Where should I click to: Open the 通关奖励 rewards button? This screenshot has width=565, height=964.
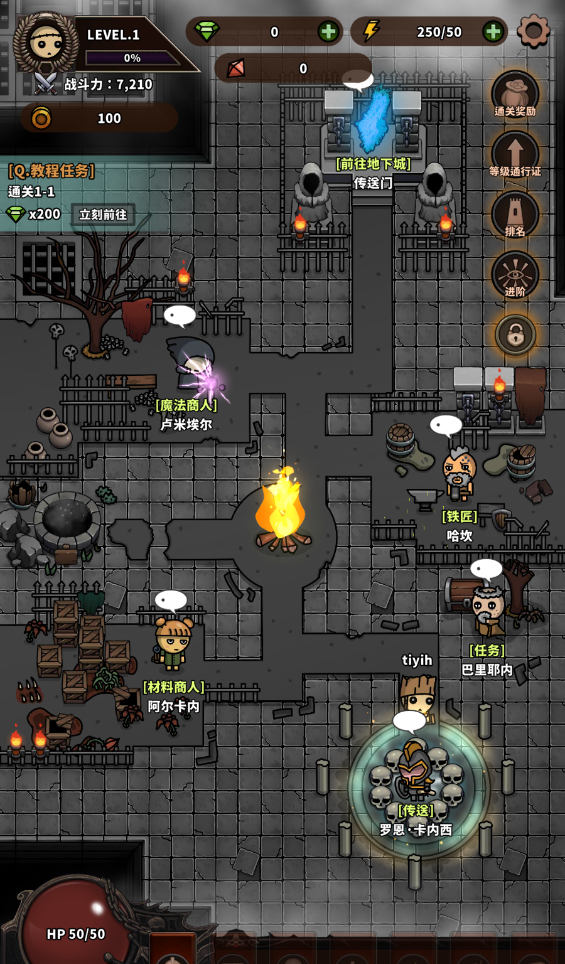pos(515,95)
